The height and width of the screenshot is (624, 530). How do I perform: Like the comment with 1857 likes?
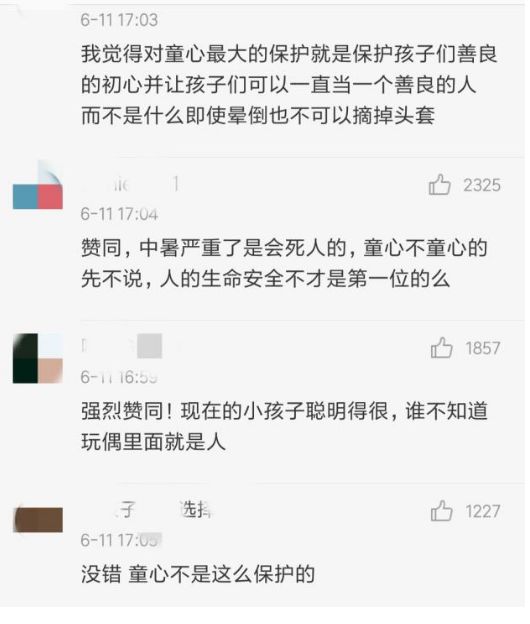(441, 348)
